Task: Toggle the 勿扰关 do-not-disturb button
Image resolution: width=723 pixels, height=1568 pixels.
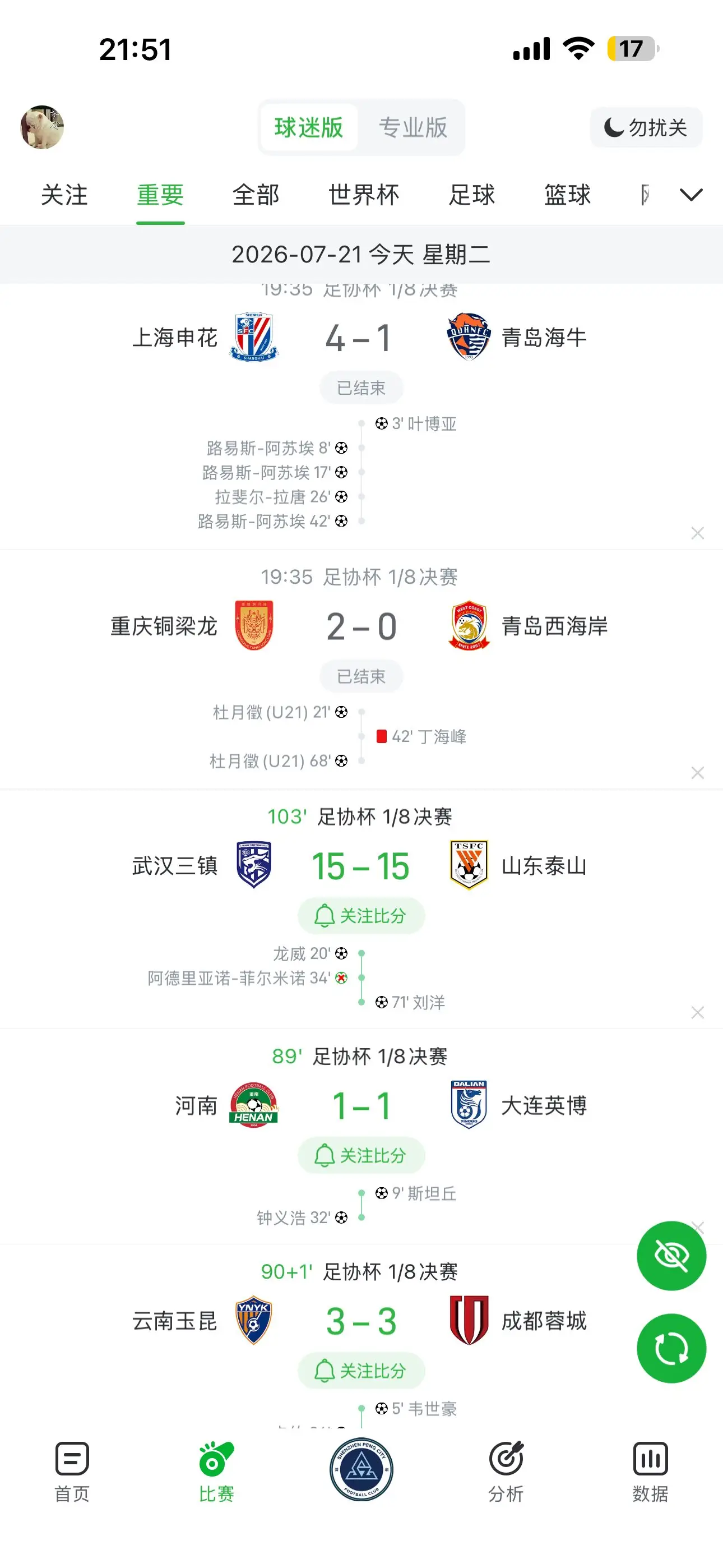Action: point(646,128)
